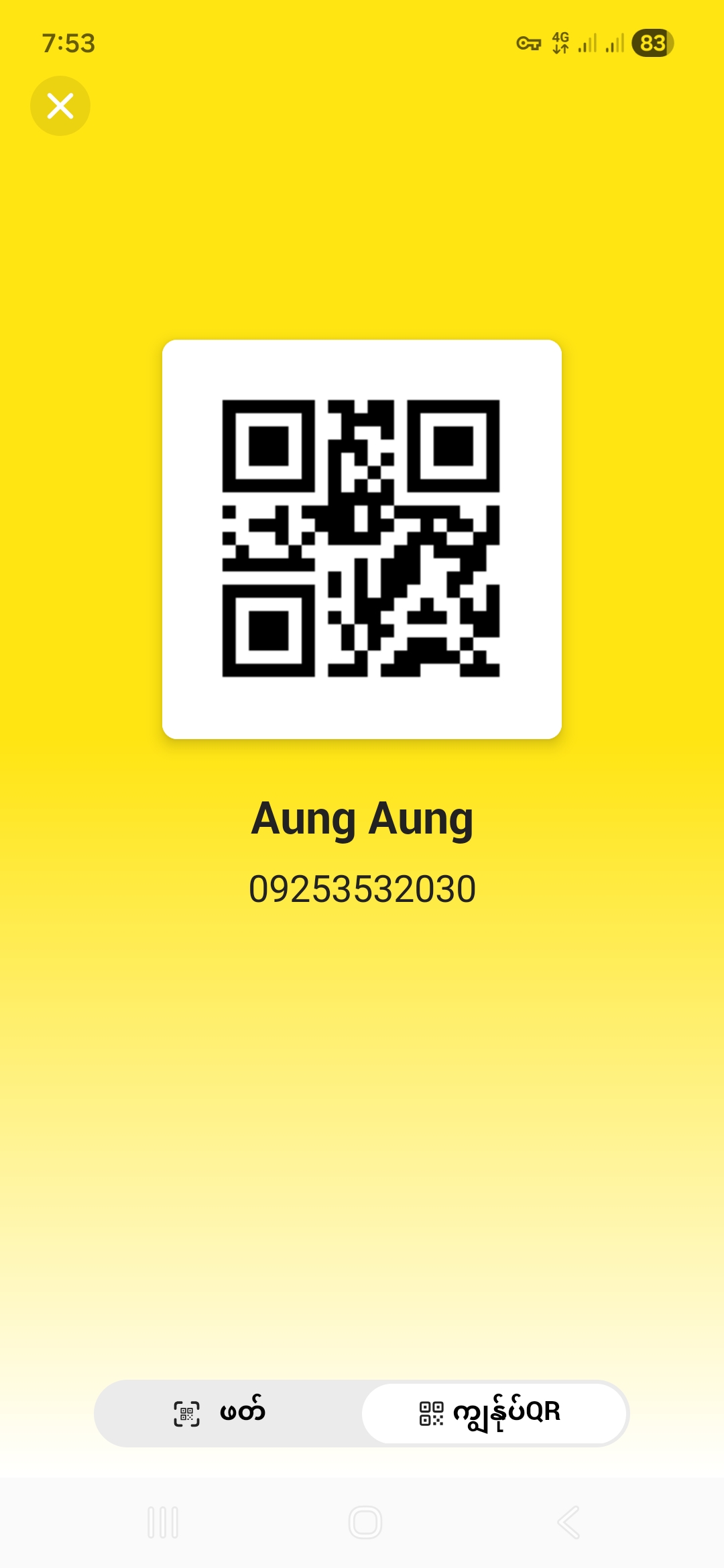Close the QR code screen
This screenshot has width=724, height=1568.
(60, 106)
